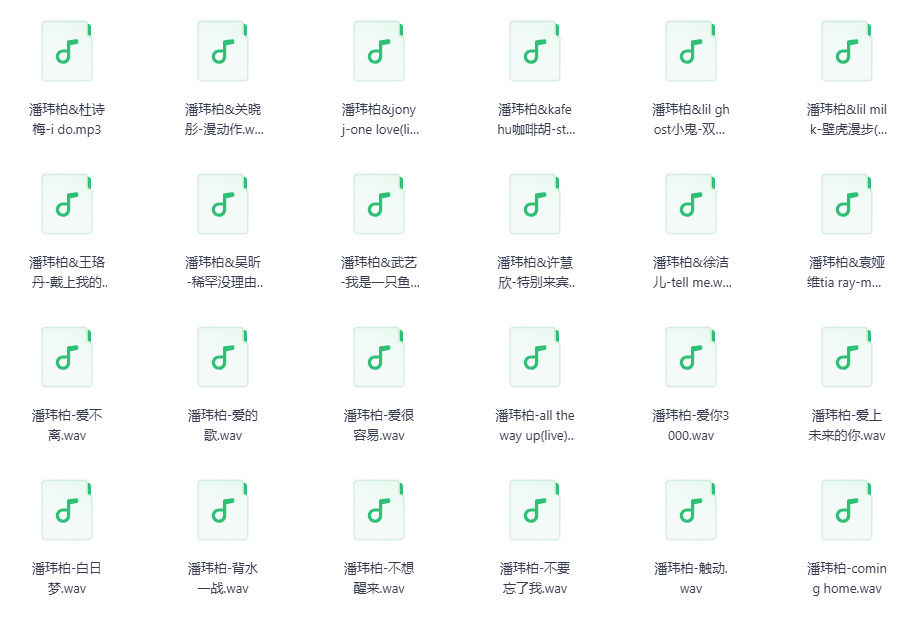Open the 潘玮柏-白日梦.wav file
Screen dimensions: 910x628
67,510
